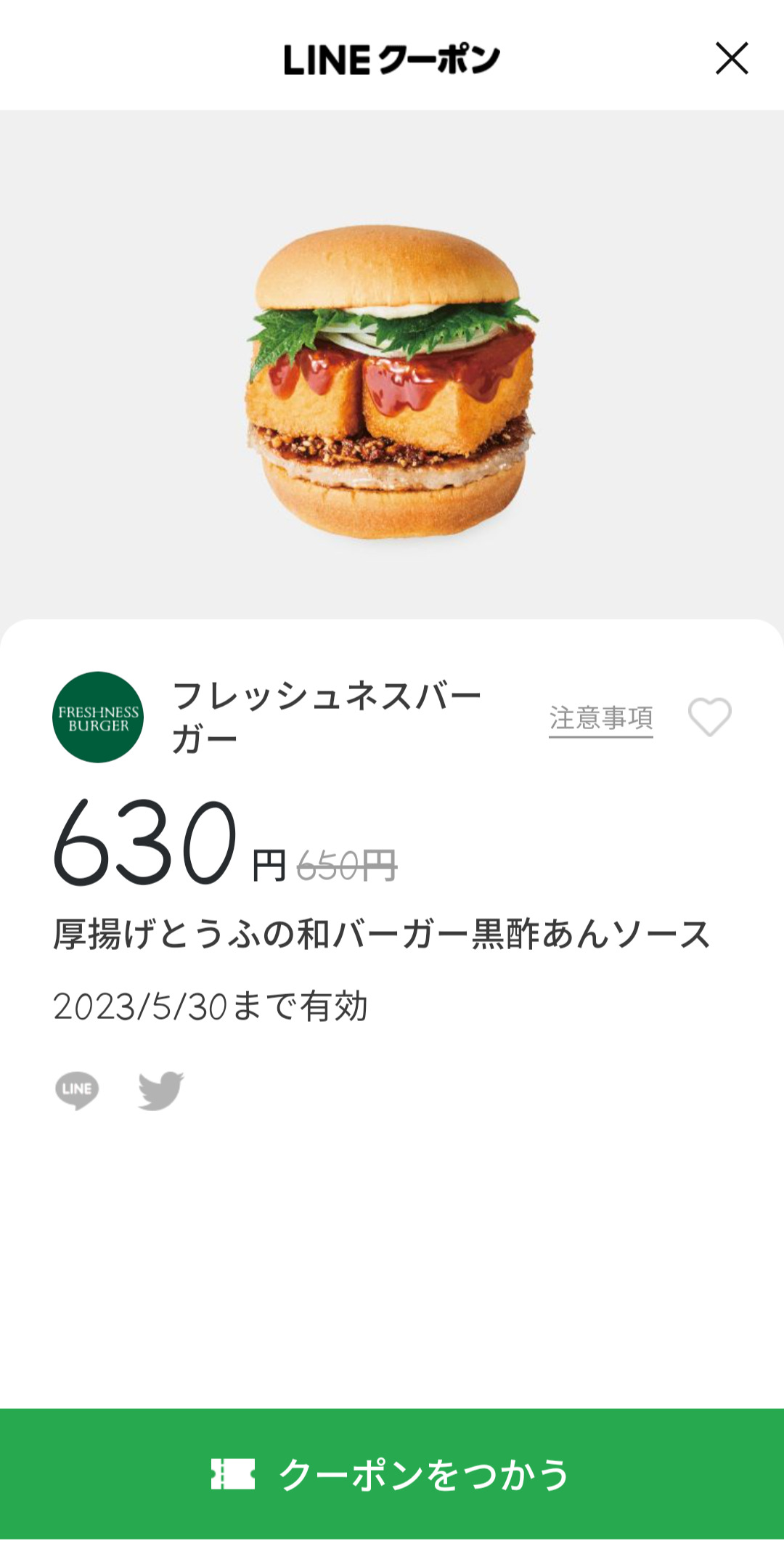Viewport: 784px width, 1541px height.
Task: Share the coupon on Twitter
Action: coord(161,1090)
